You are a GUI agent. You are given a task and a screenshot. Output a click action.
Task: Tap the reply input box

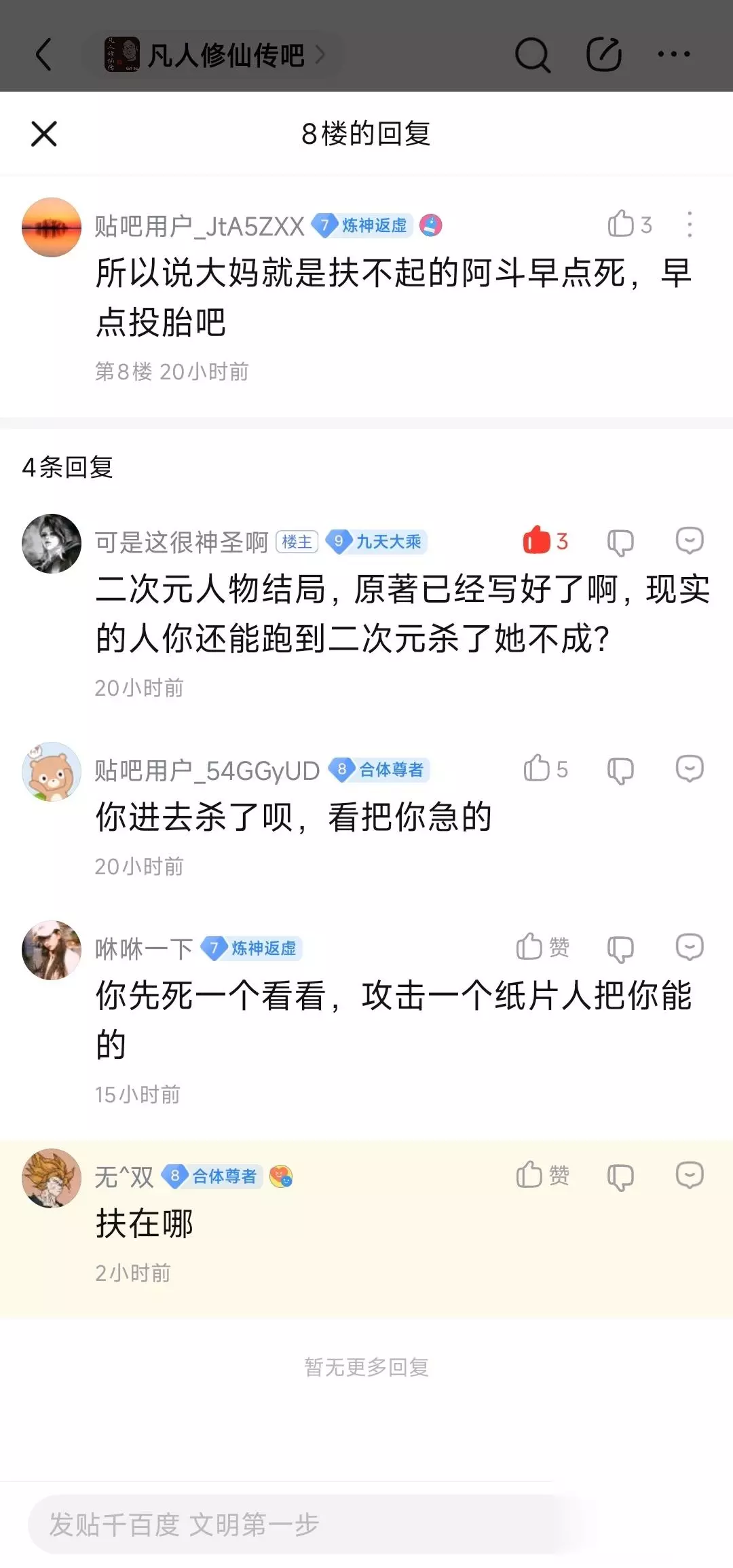click(299, 1525)
